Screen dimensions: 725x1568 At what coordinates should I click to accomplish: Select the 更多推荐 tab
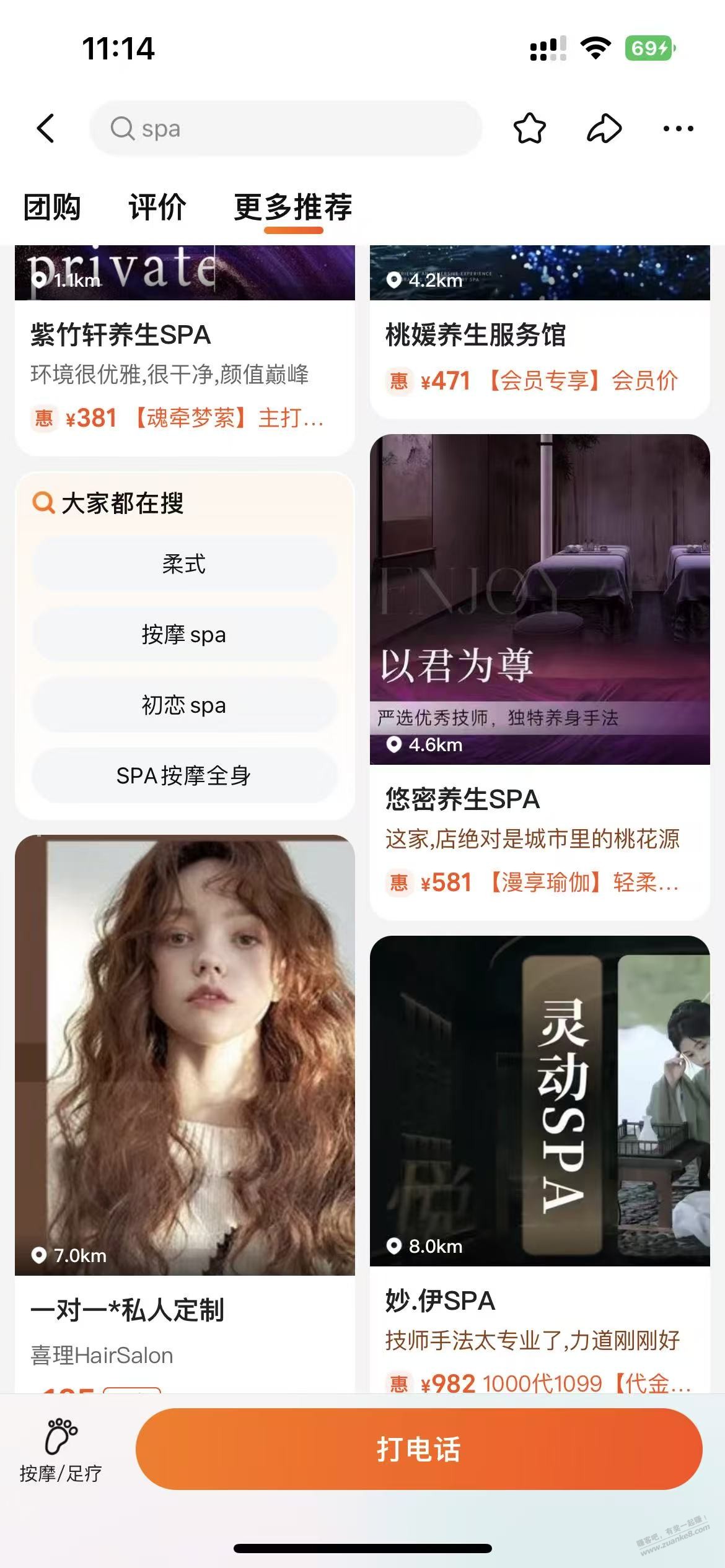[x=293, y=207]
